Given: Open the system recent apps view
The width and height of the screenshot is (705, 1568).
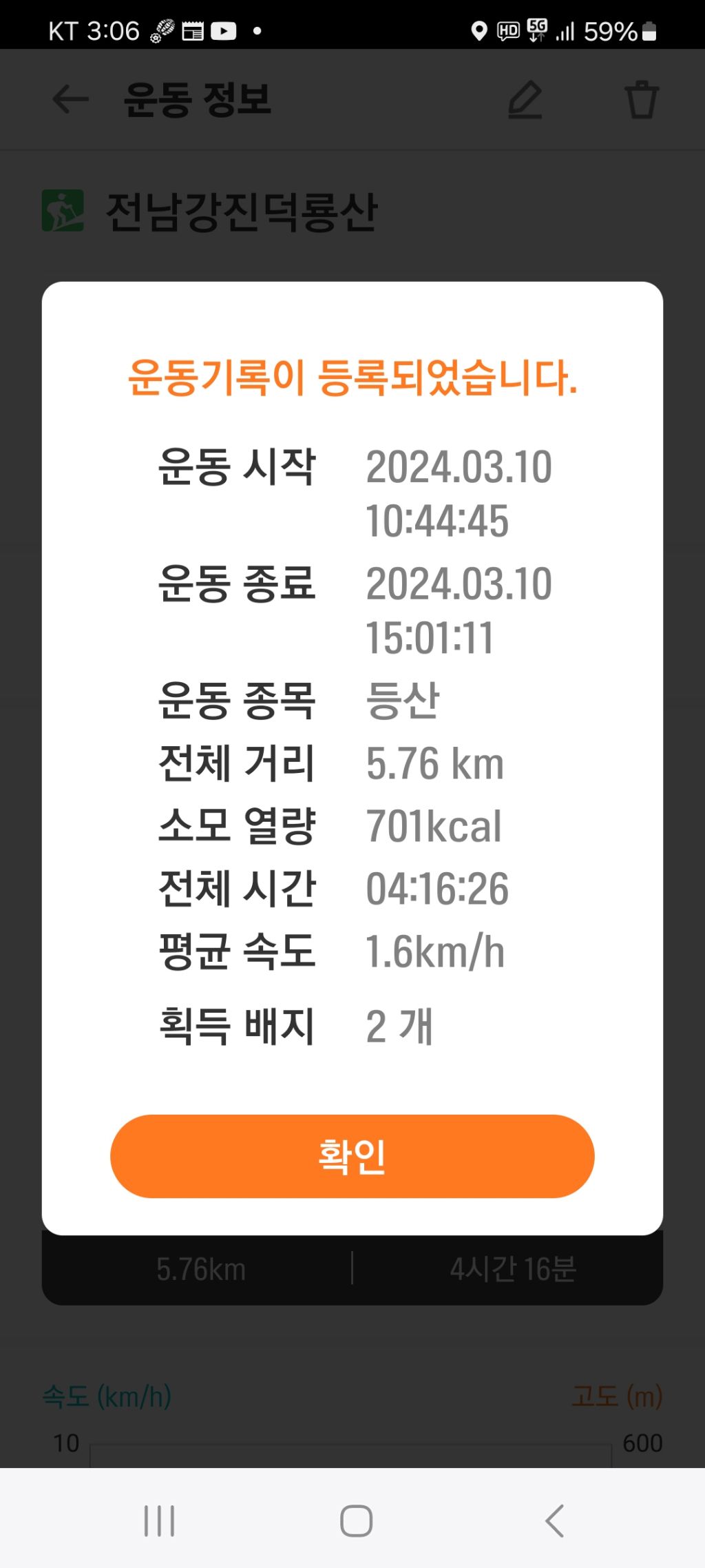Looking at the screenshot, I should [x=159, y=1520].
